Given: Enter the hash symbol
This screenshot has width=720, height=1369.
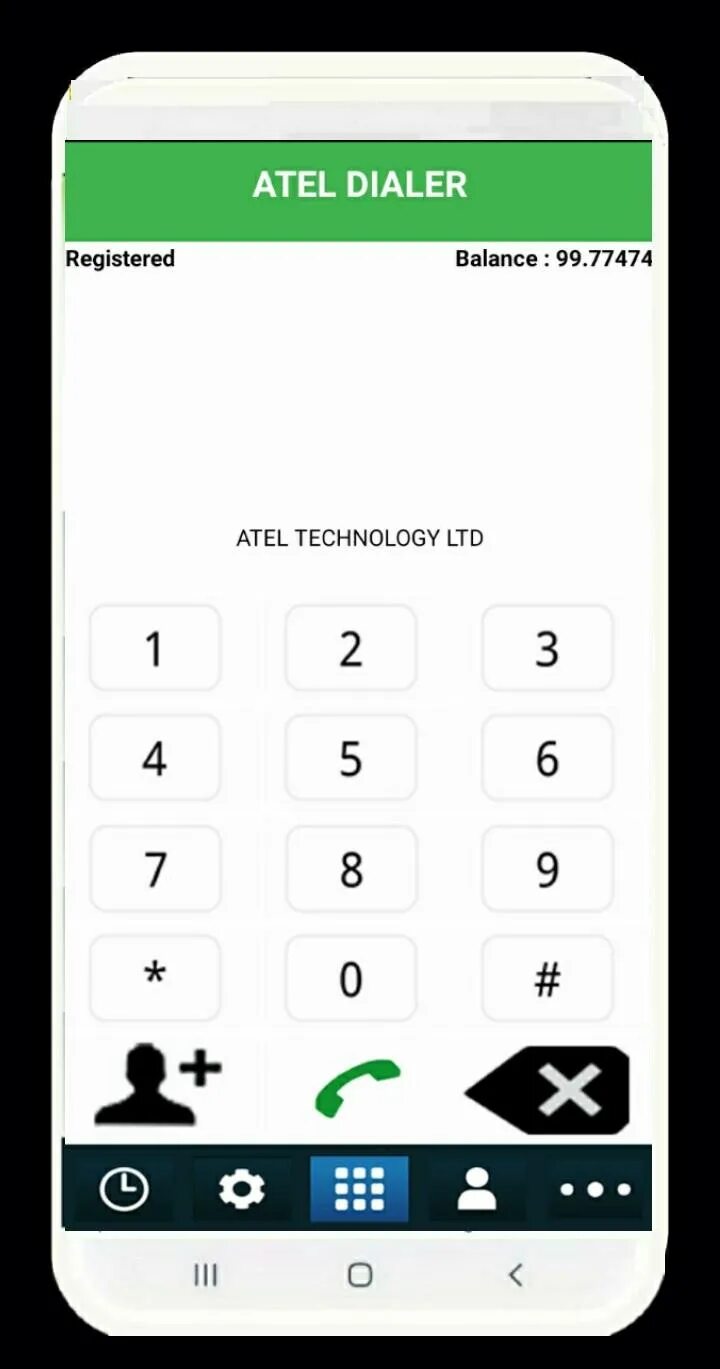Looking at the screenshot, I should (547, 977).
